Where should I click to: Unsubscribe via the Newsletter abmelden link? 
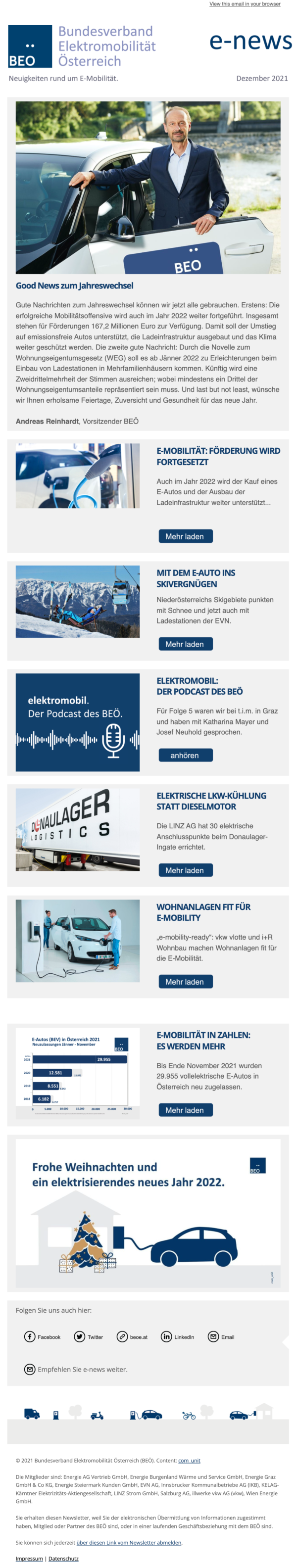pos(129,1543)
